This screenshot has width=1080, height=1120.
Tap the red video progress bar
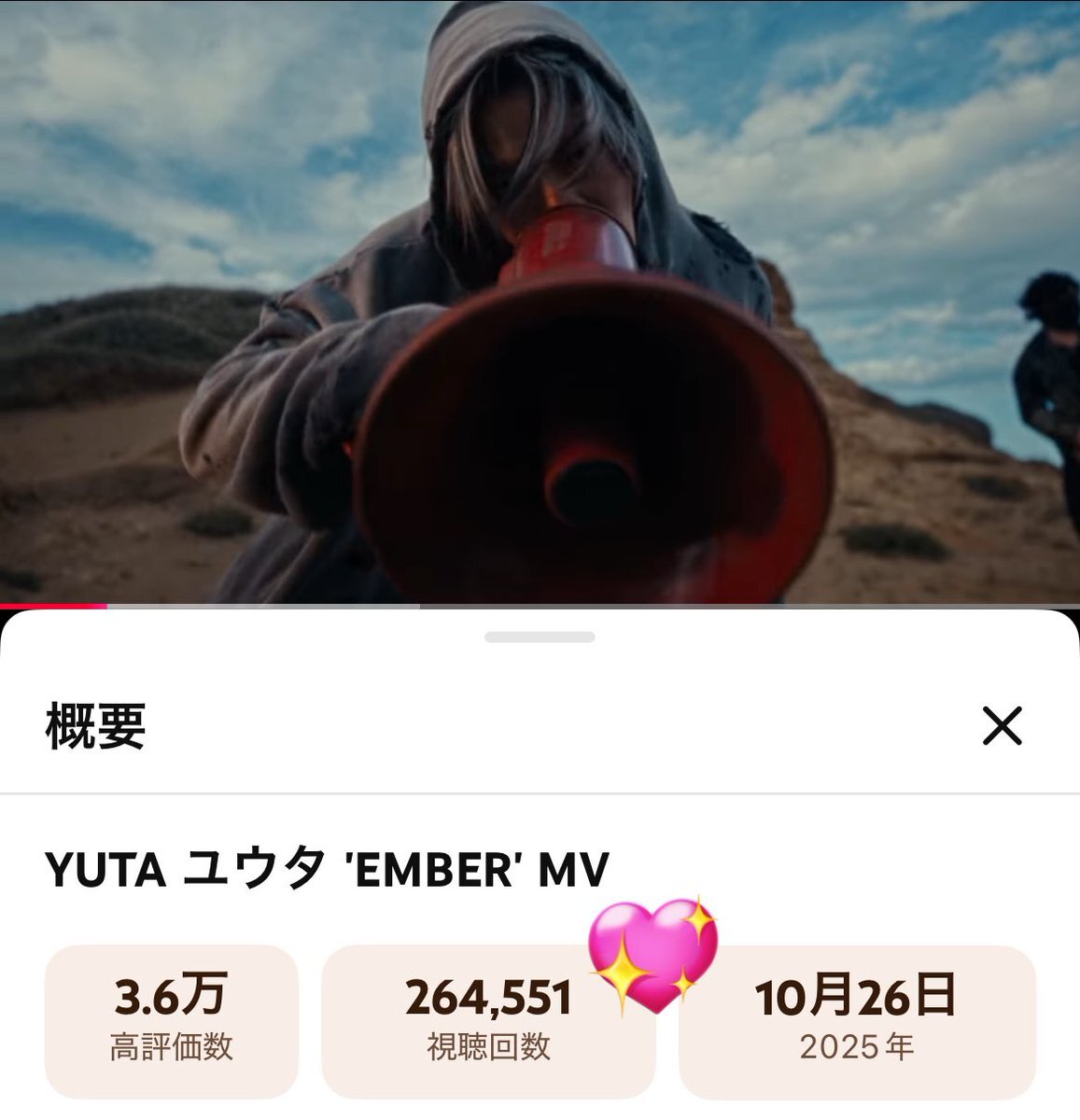tap(53, 607)
